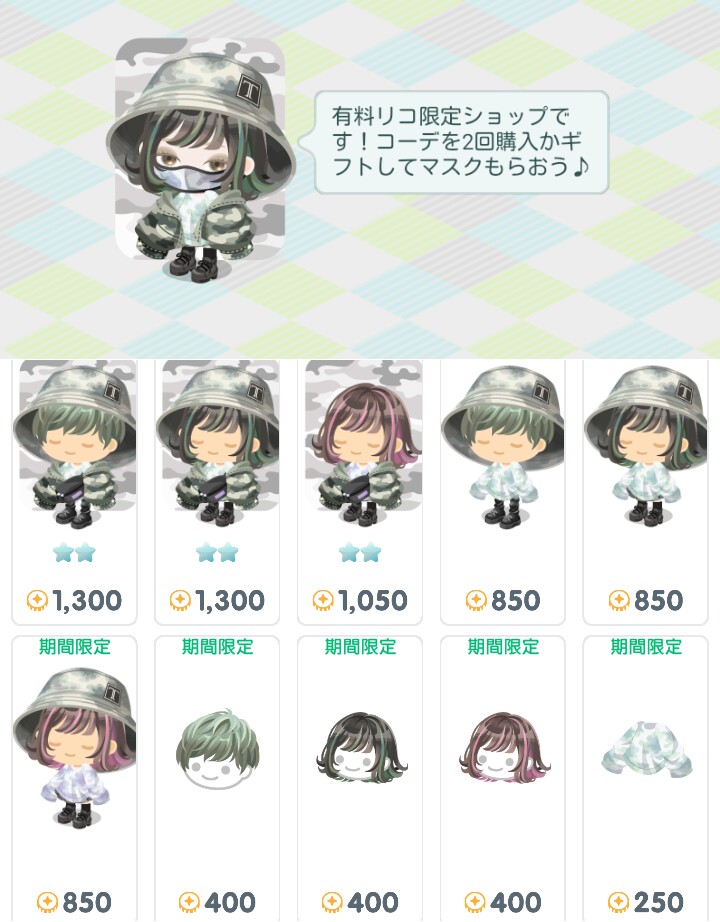Image resolution: width=720 pixels, height=922 pixels.
Task: Select the short green hairstyle item
Action: (x=217, y=752)
